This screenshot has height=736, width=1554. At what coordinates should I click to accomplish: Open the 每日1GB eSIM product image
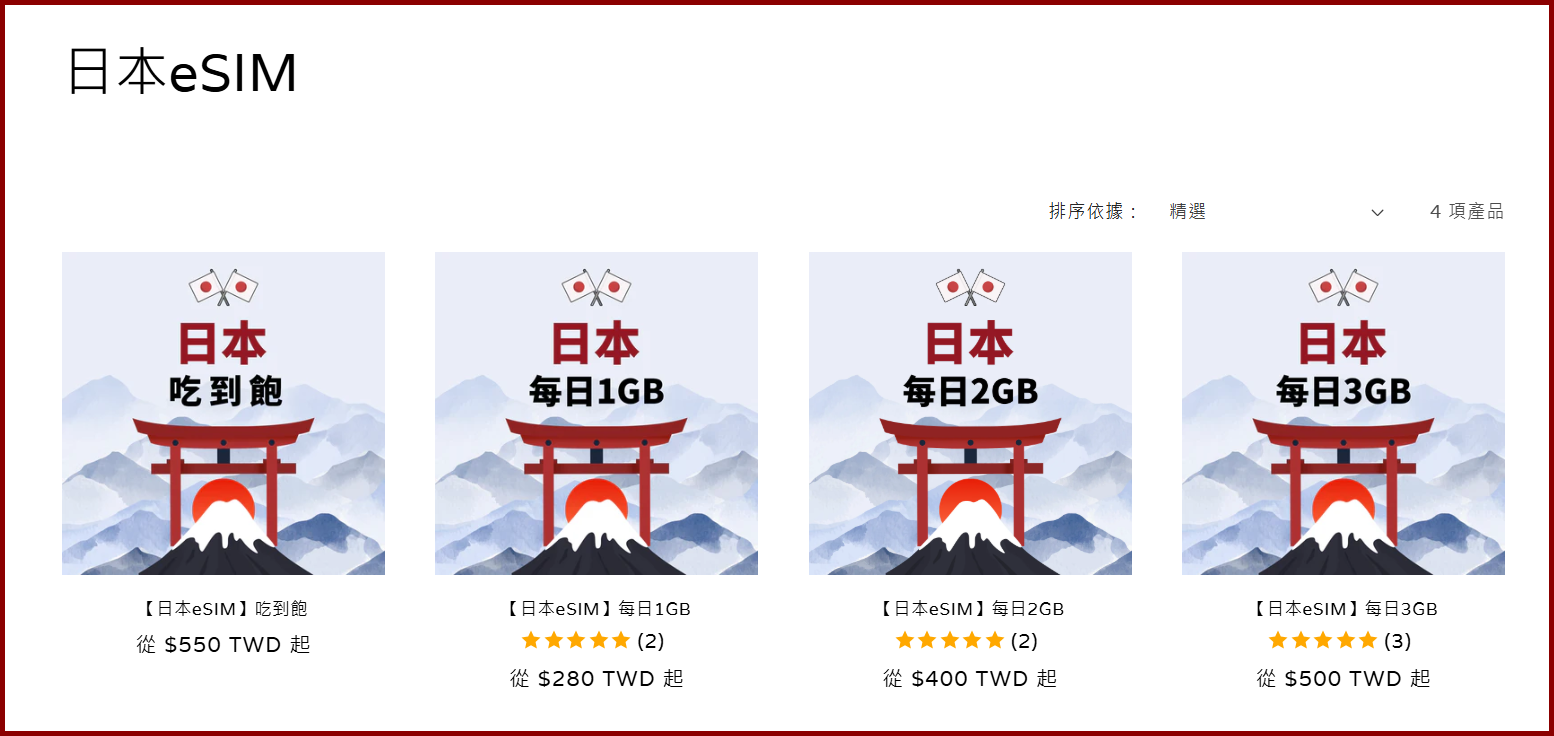click(x=596, y=413)
